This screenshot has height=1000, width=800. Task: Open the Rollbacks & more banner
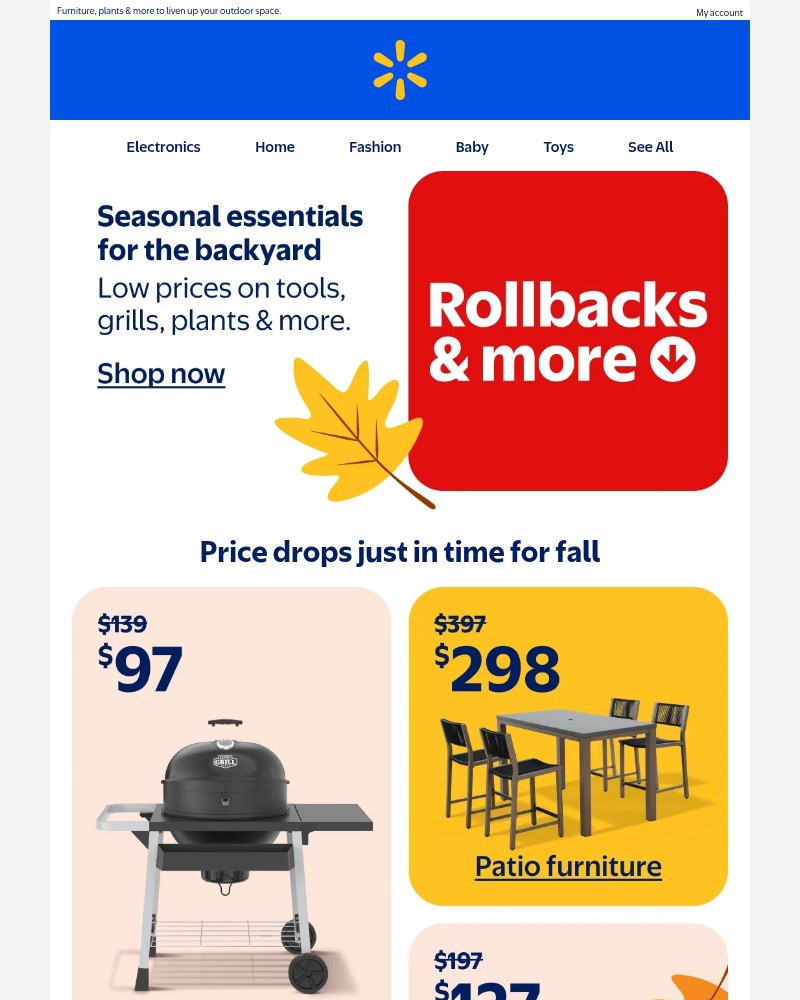[x=568, y=331]
